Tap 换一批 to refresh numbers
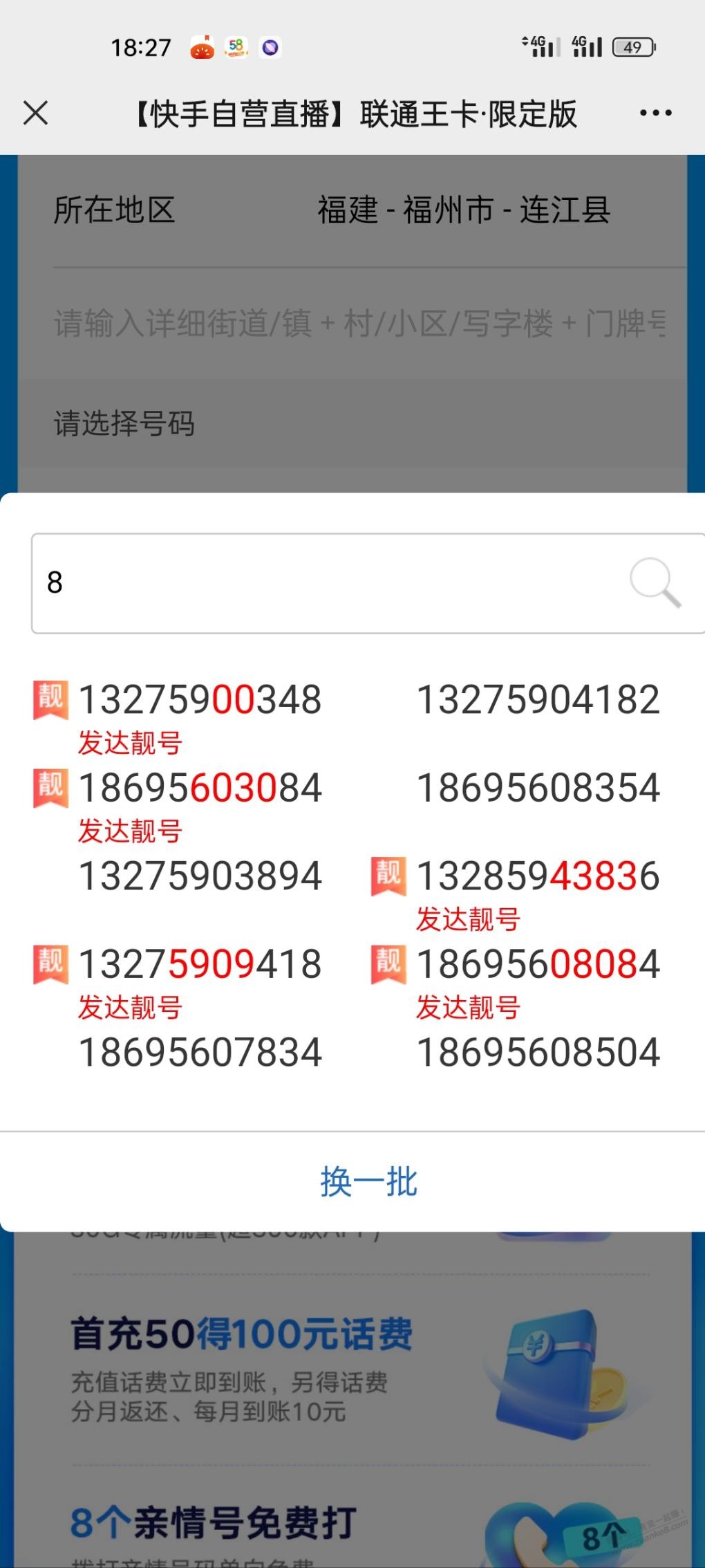Screen dimensions: 705x1568 [368, 1181]
